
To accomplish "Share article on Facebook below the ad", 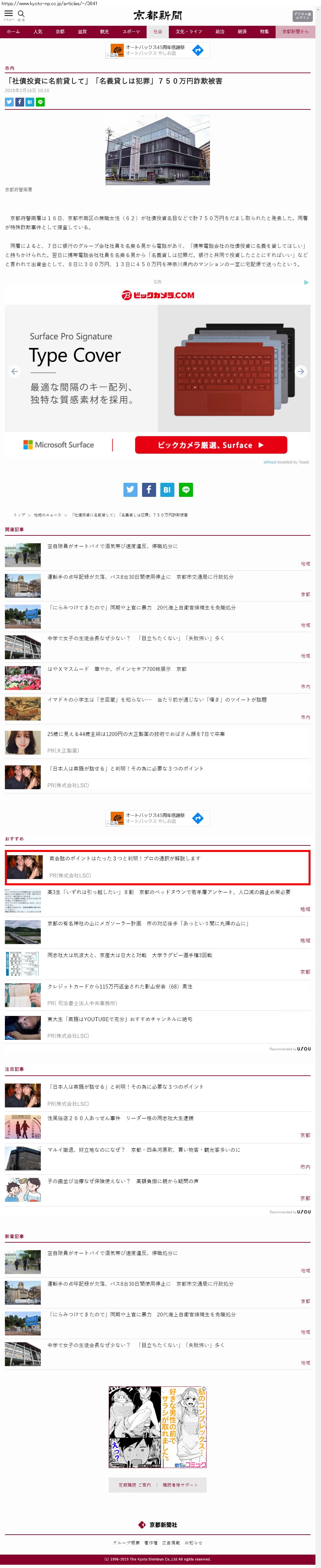I will (x=149, y=489).
